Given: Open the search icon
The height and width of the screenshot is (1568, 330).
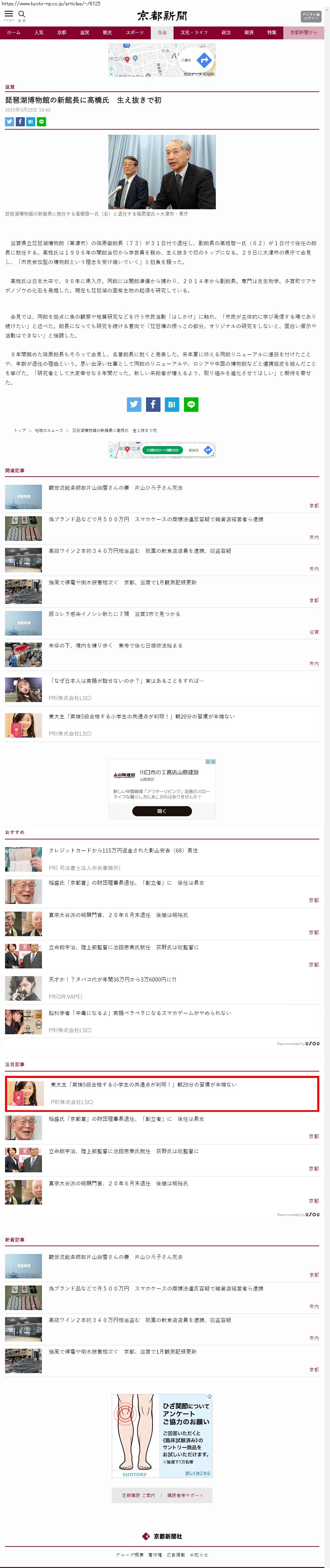Looking at the screenshot, I should click(x=22, y=14).
